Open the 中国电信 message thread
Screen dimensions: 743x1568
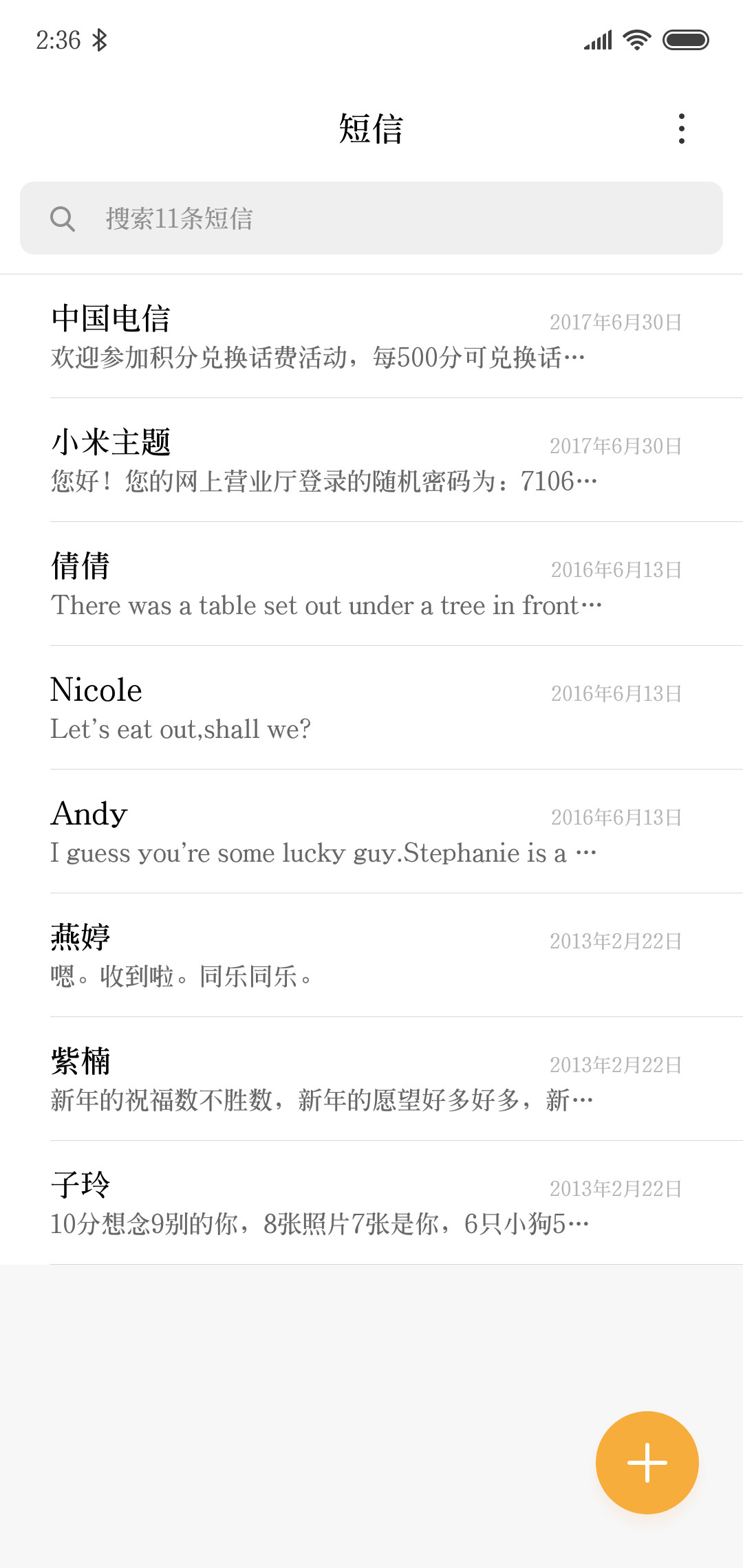[371, 336]
